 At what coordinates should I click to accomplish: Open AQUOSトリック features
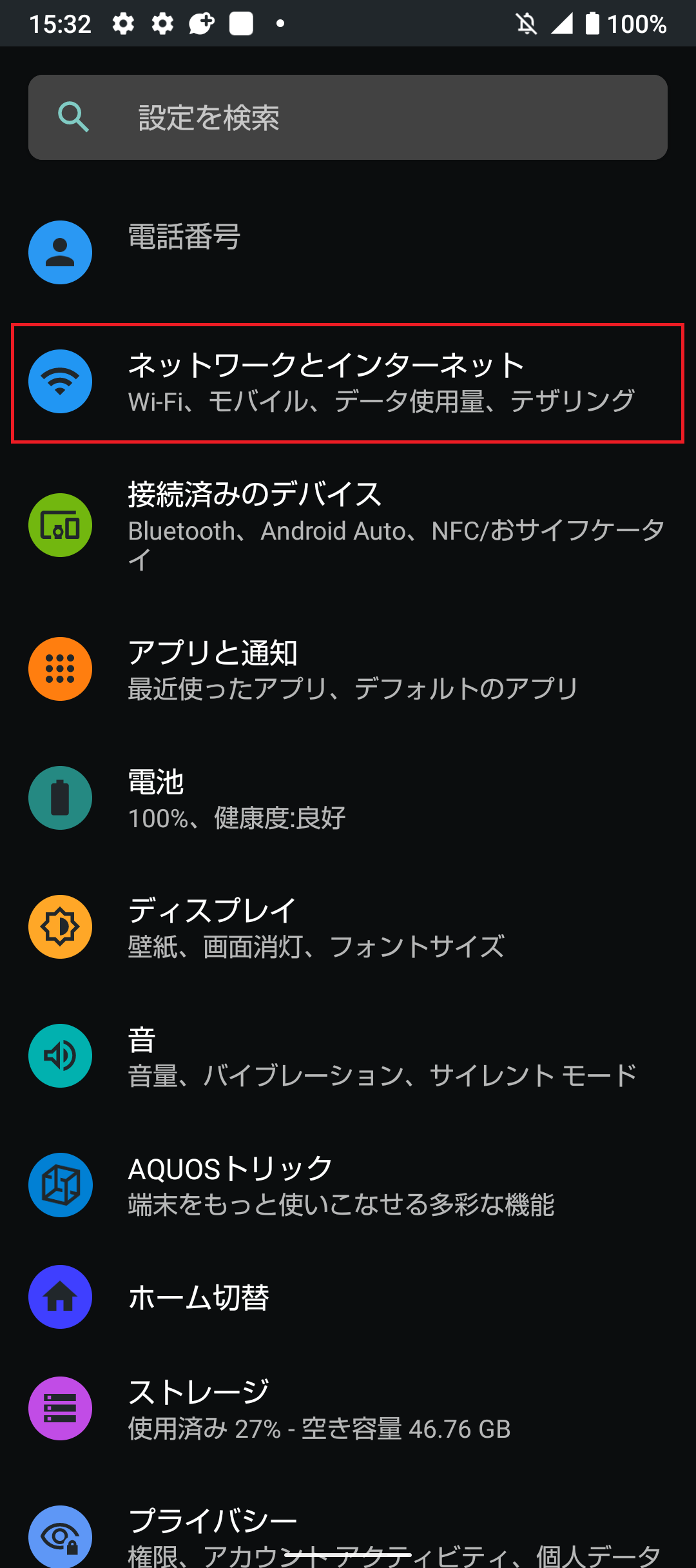click(348, 1185)
